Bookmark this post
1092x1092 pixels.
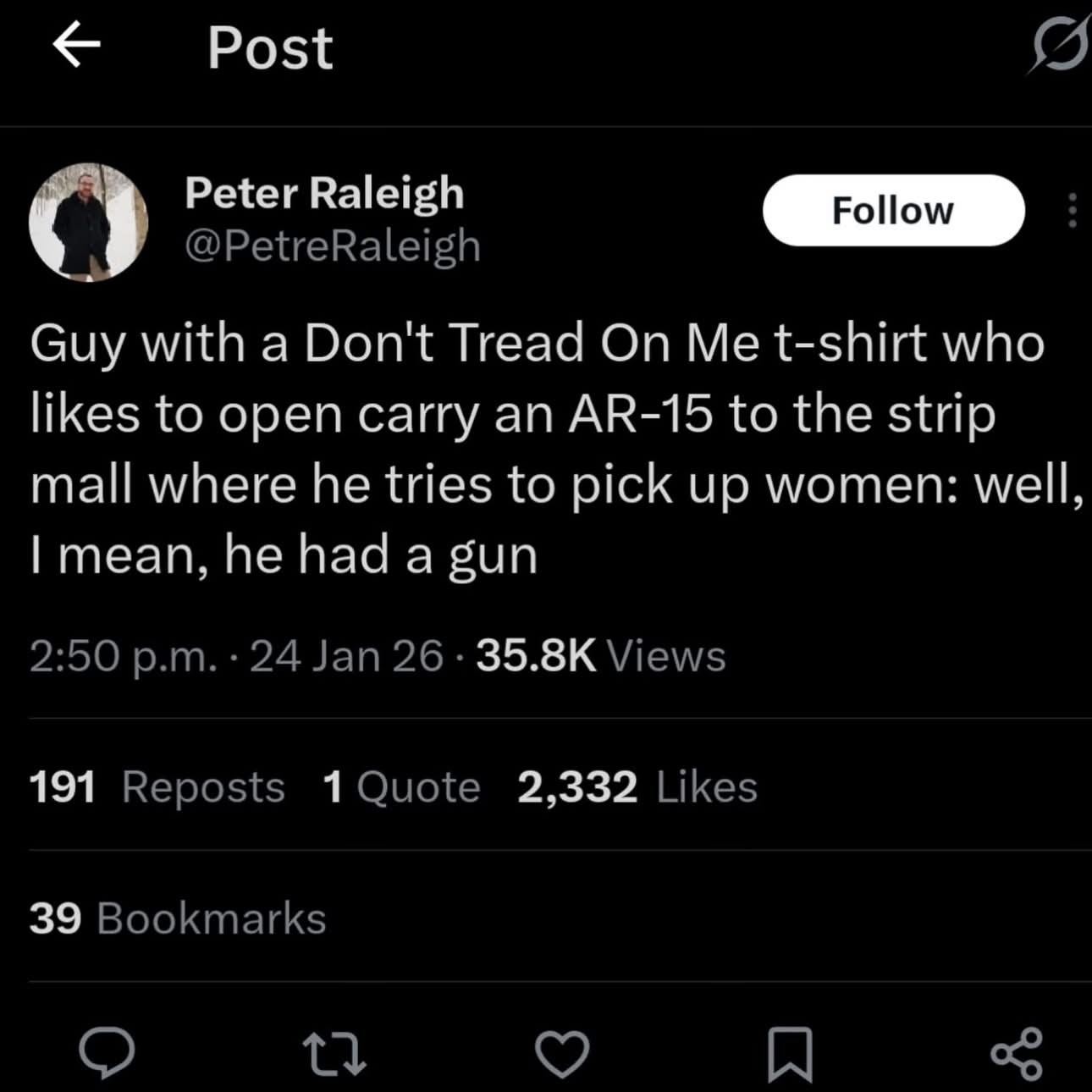point(790,1054)
